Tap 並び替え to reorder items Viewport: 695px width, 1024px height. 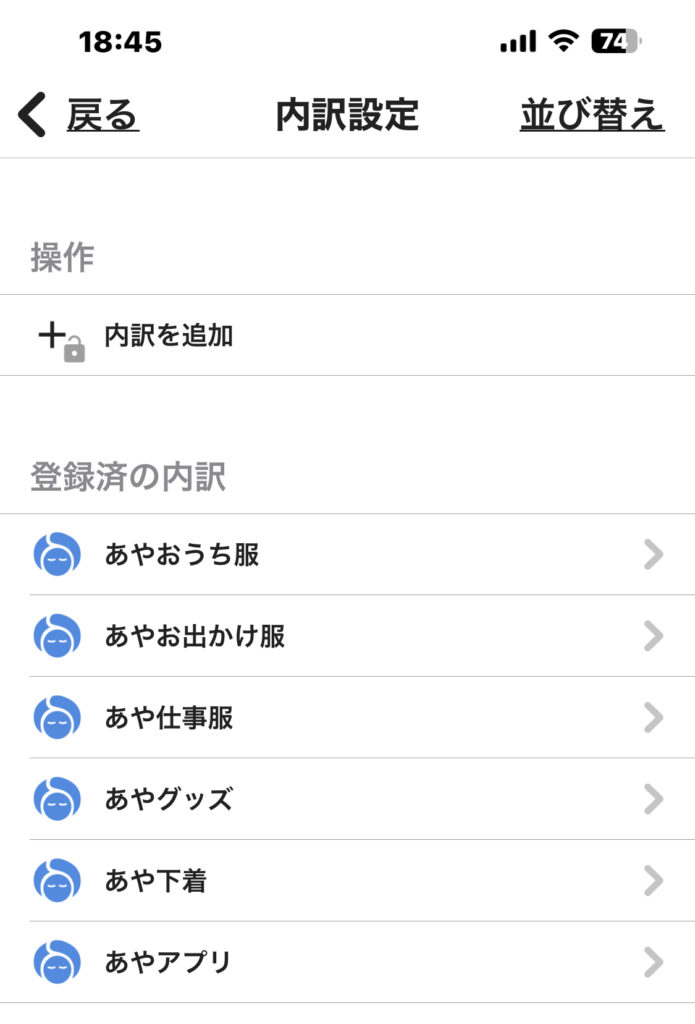[x=592, y=115]
